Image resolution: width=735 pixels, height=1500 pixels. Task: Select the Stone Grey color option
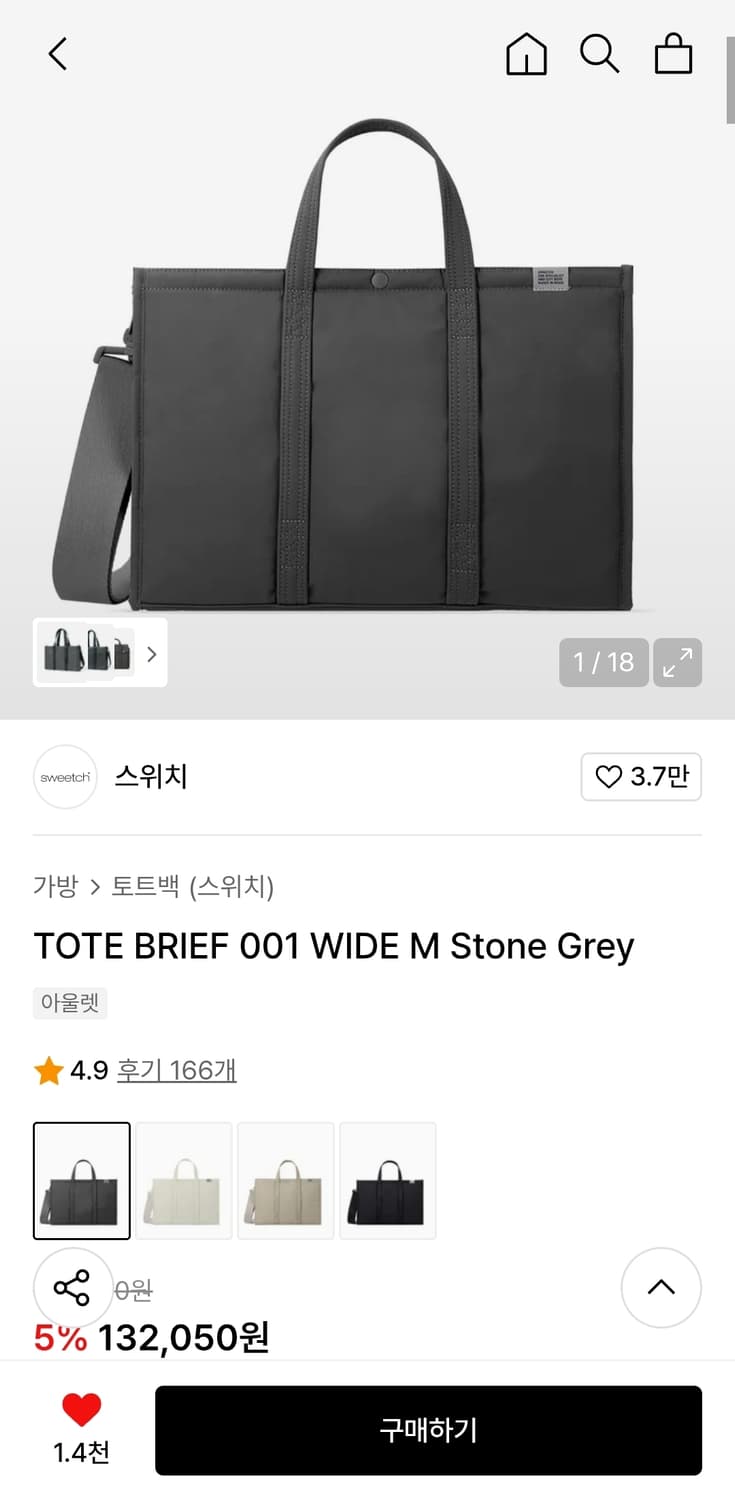click(x=82, y=1180)
